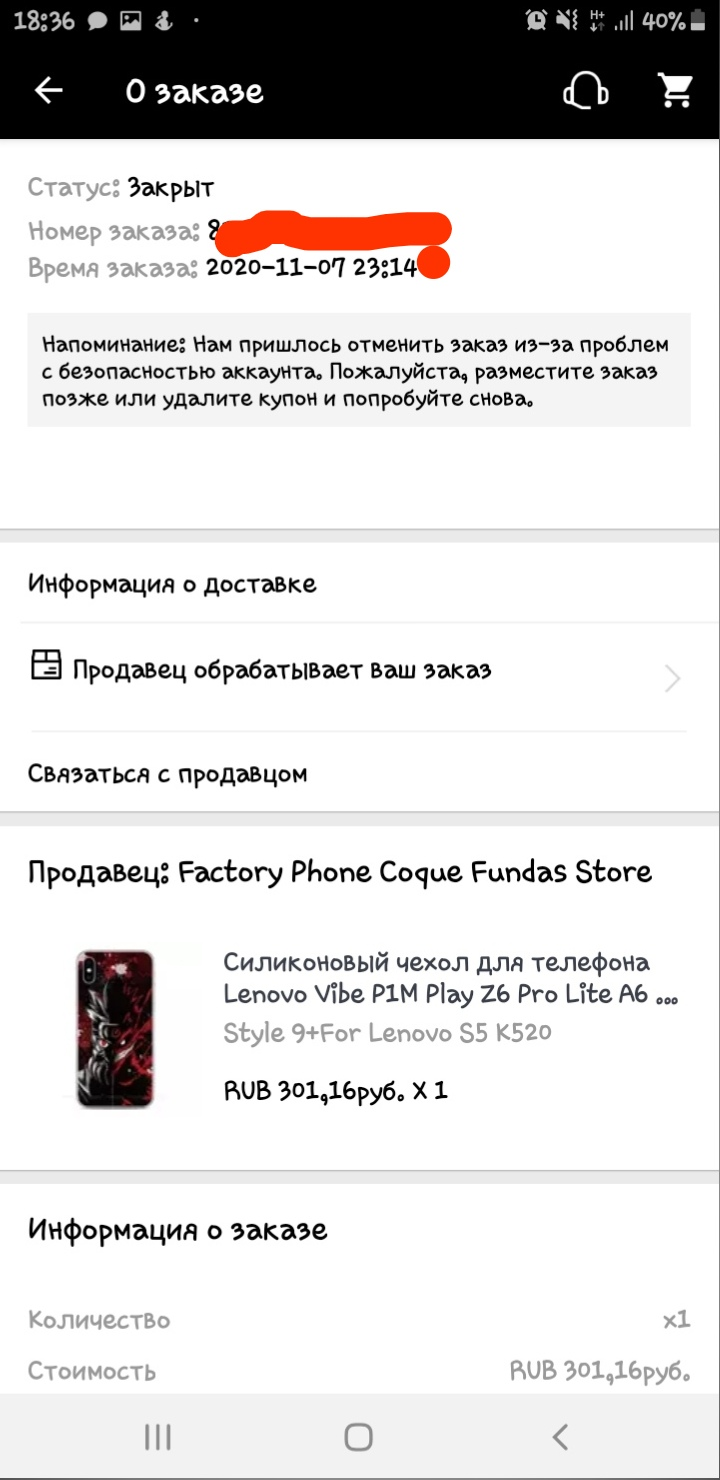Screen dimensions: 720x1480
Task: Open the silicone Lenovo phone case product
Action: (360, 1030)
